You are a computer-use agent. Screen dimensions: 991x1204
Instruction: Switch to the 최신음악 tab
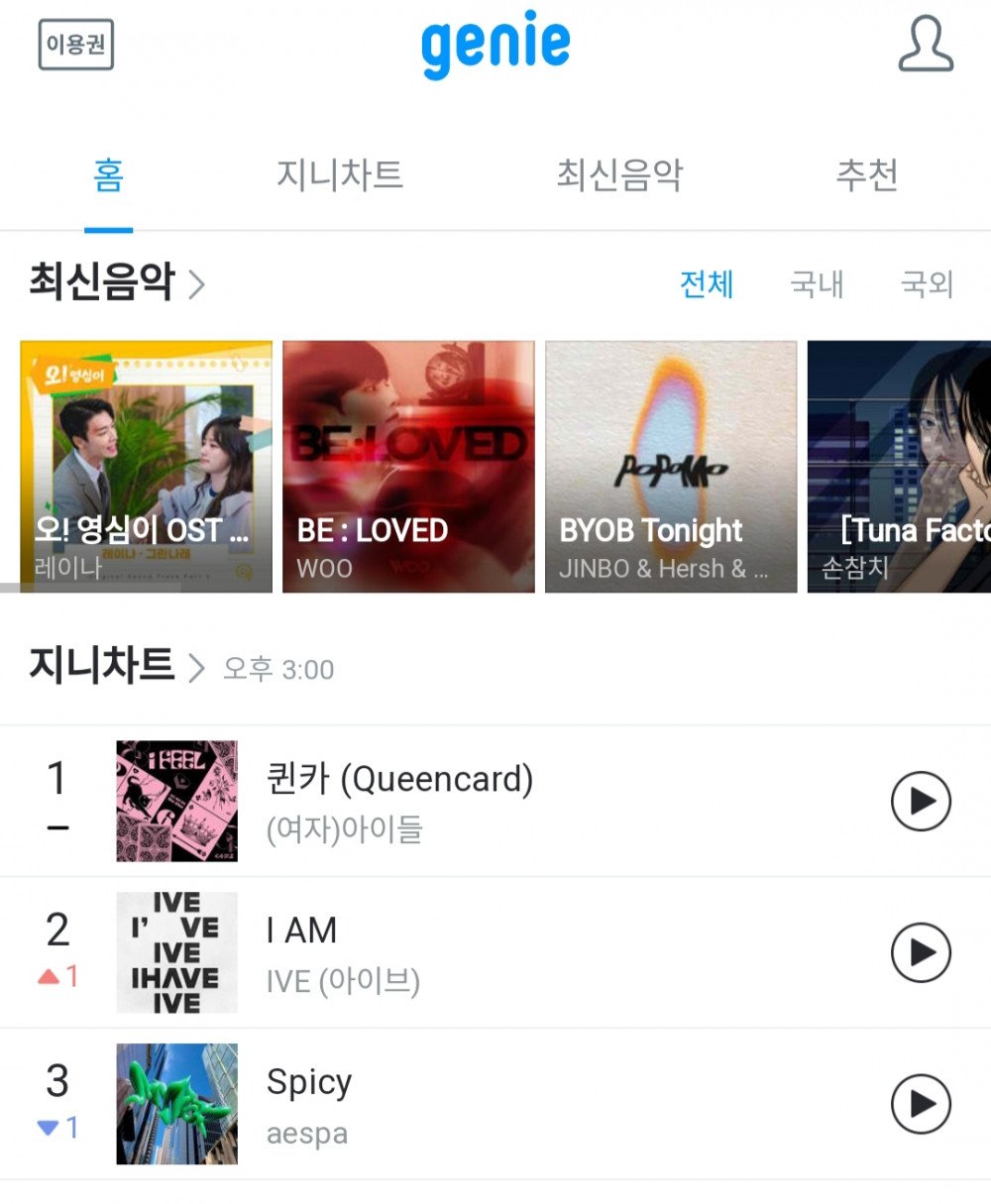click(619, 175)
